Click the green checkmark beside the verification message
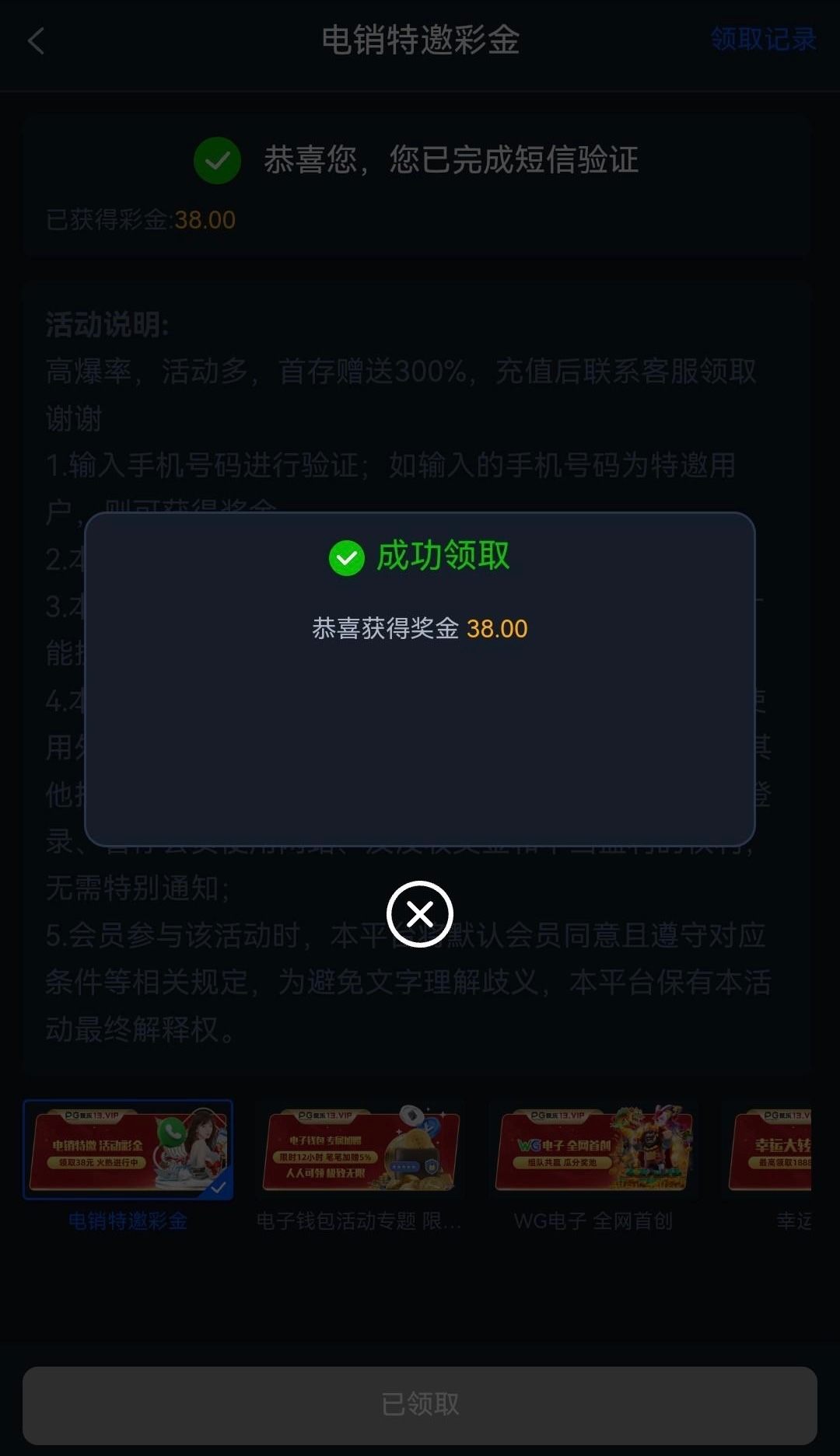840x1456 pixels. (x=217, y=161)
